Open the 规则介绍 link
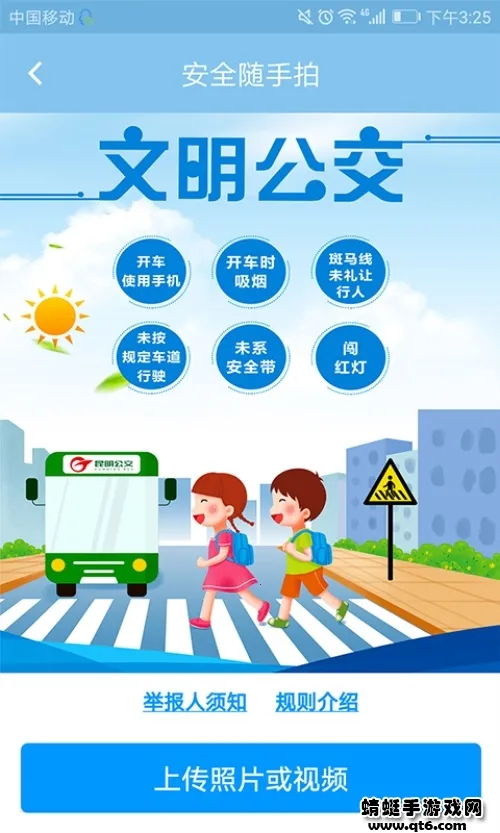The width and height of the screenshot is (500, 833). click(317, 702)
